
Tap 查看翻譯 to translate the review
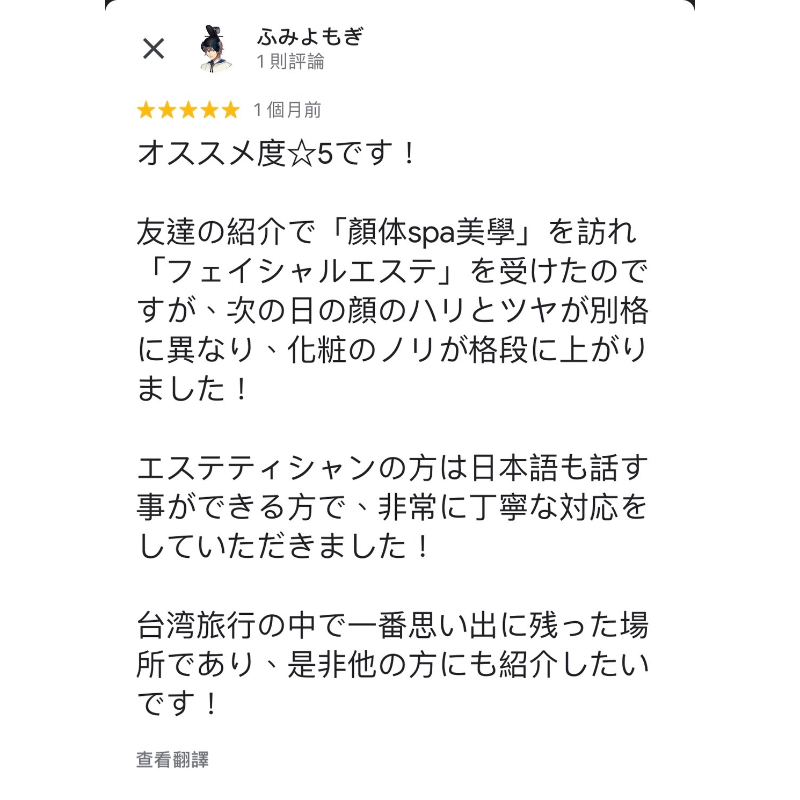tap(172, 760)
